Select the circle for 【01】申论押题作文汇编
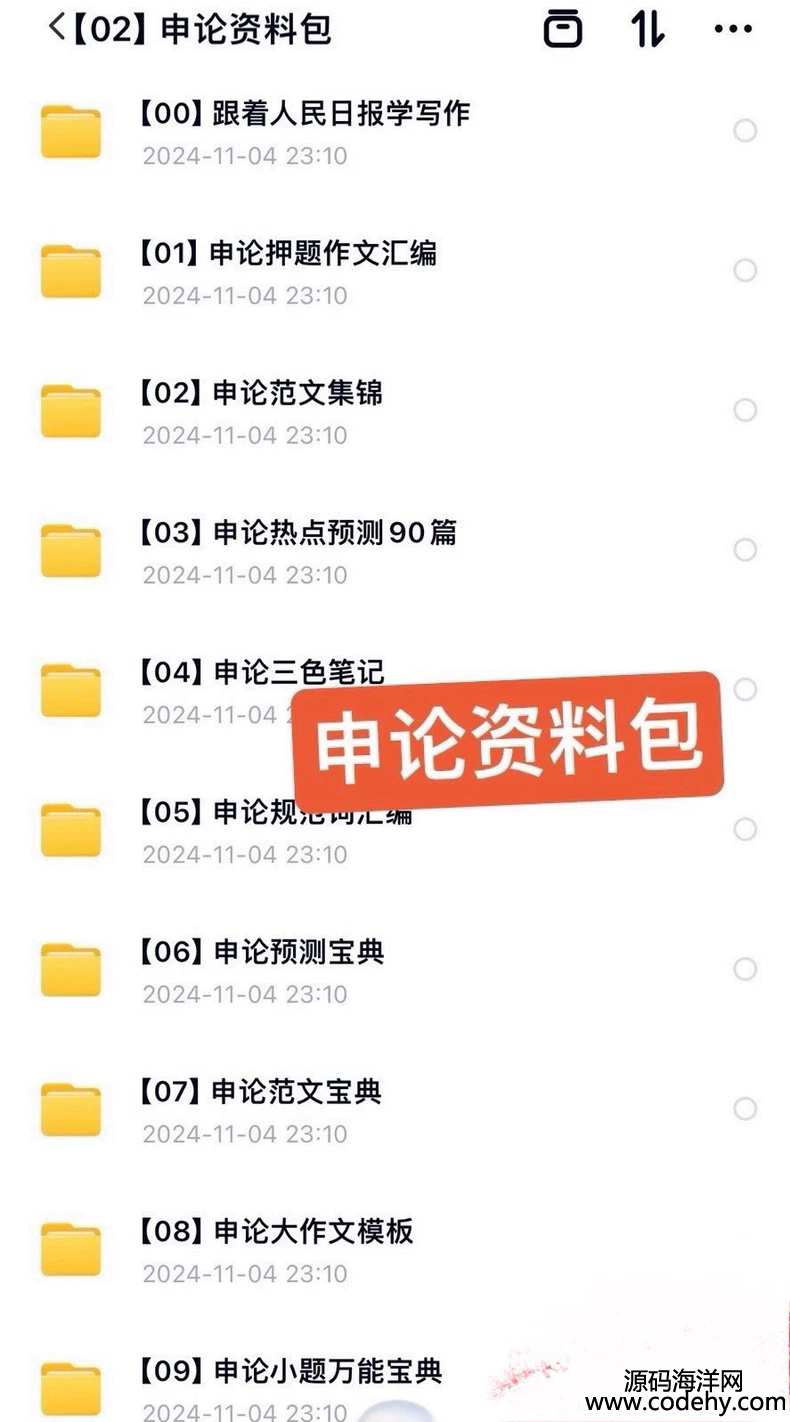This screenshot has height=1422, width=790. (x=745, y=270)
